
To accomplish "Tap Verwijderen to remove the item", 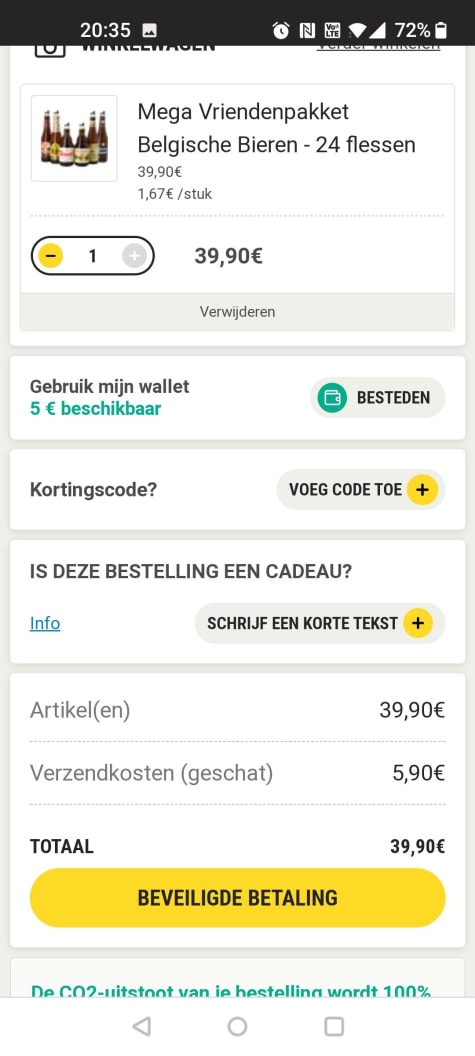I will pyautogui.click(x=237, y=312).
